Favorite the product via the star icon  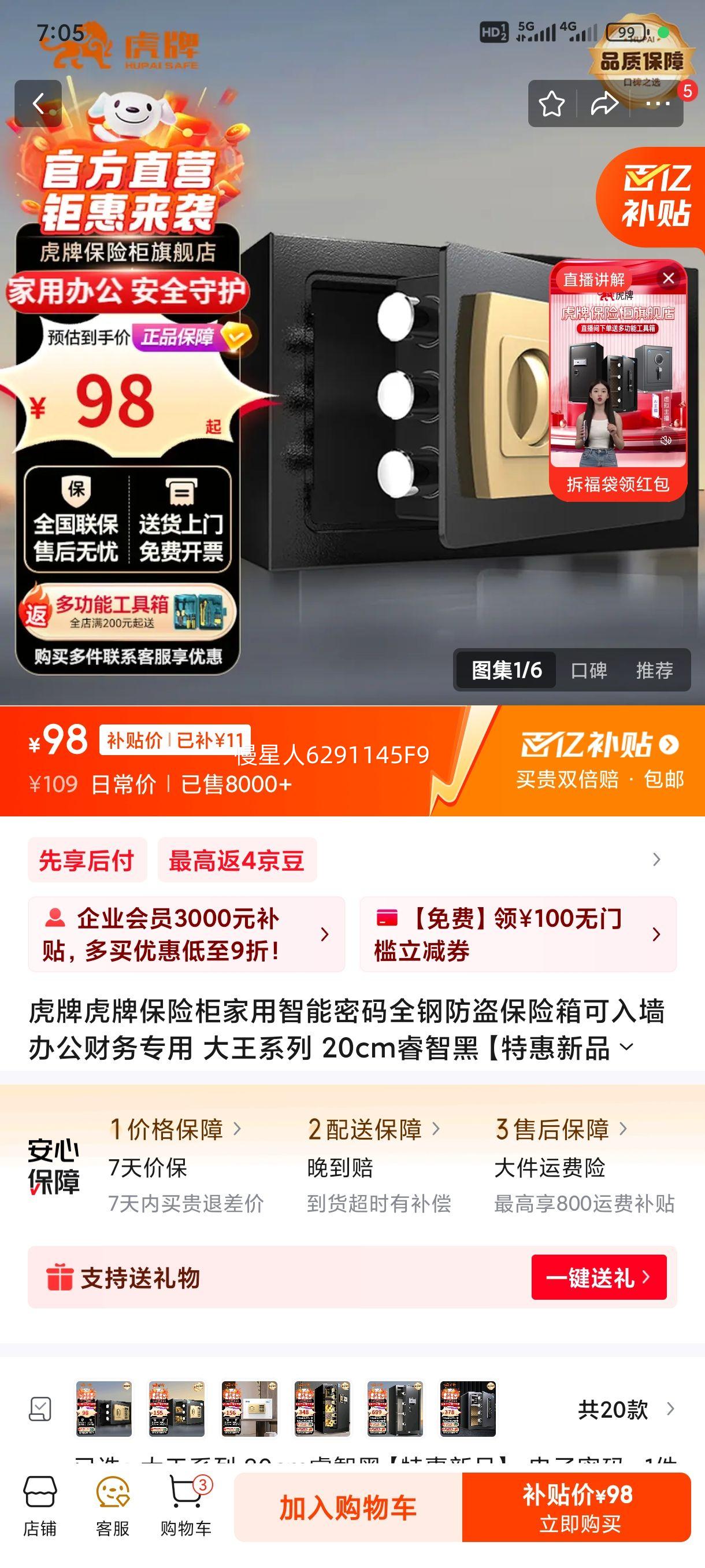(x=551, y=103)
